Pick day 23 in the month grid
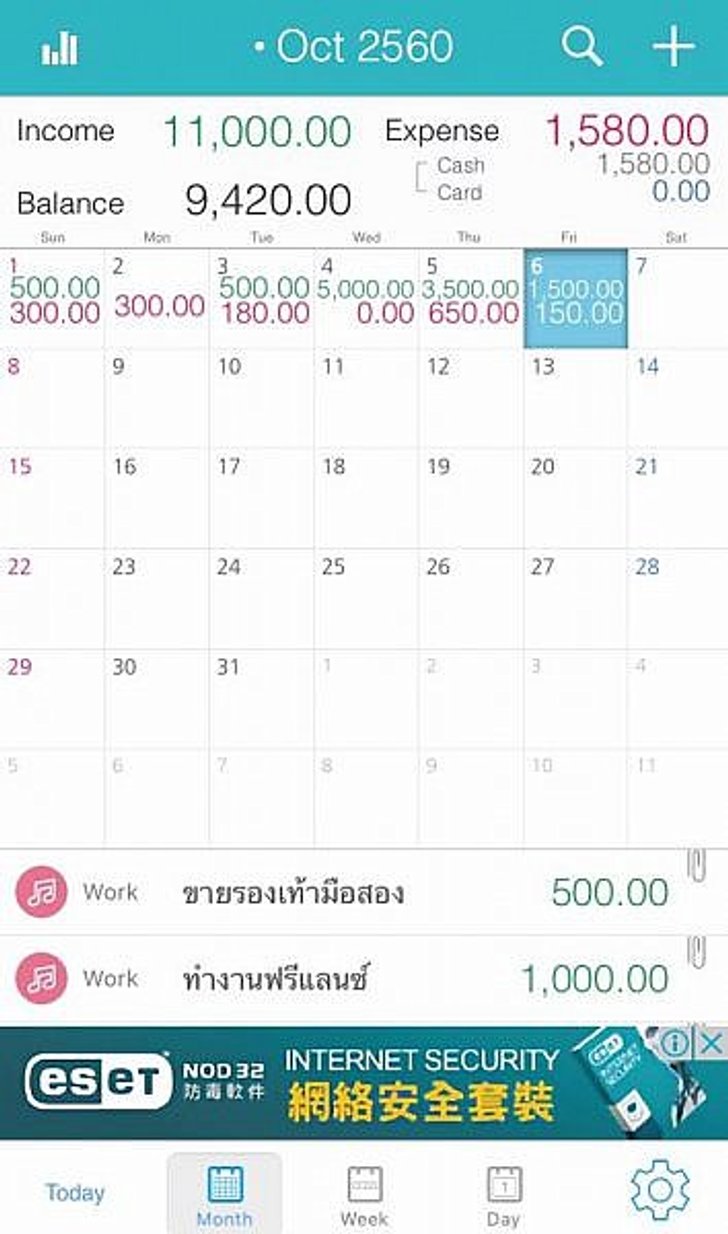Screen dimensions: 728x1234 [x=156, y=598]
